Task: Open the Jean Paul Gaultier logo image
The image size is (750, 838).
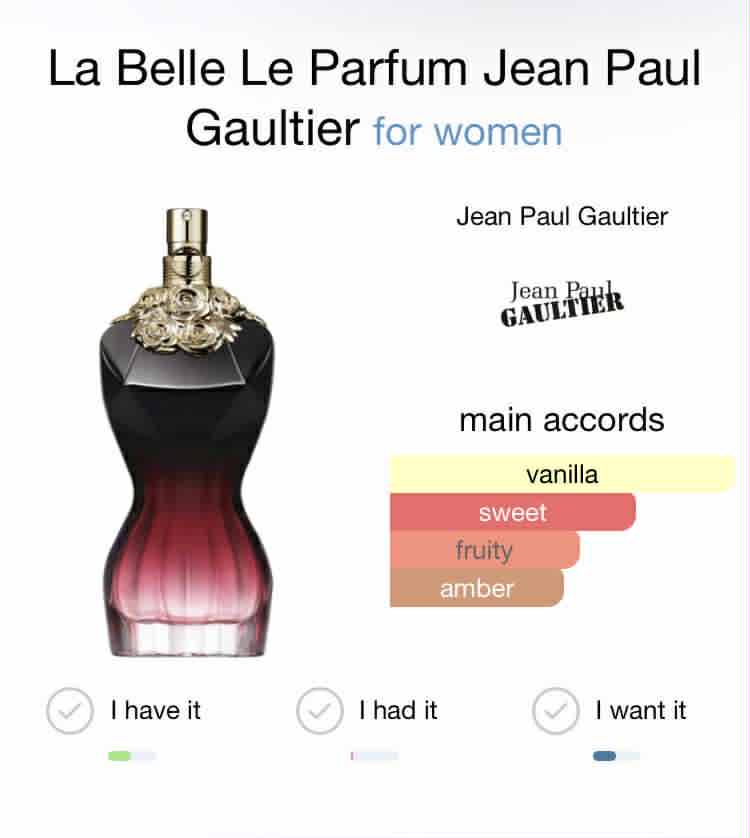Action: tap(562, 299)
